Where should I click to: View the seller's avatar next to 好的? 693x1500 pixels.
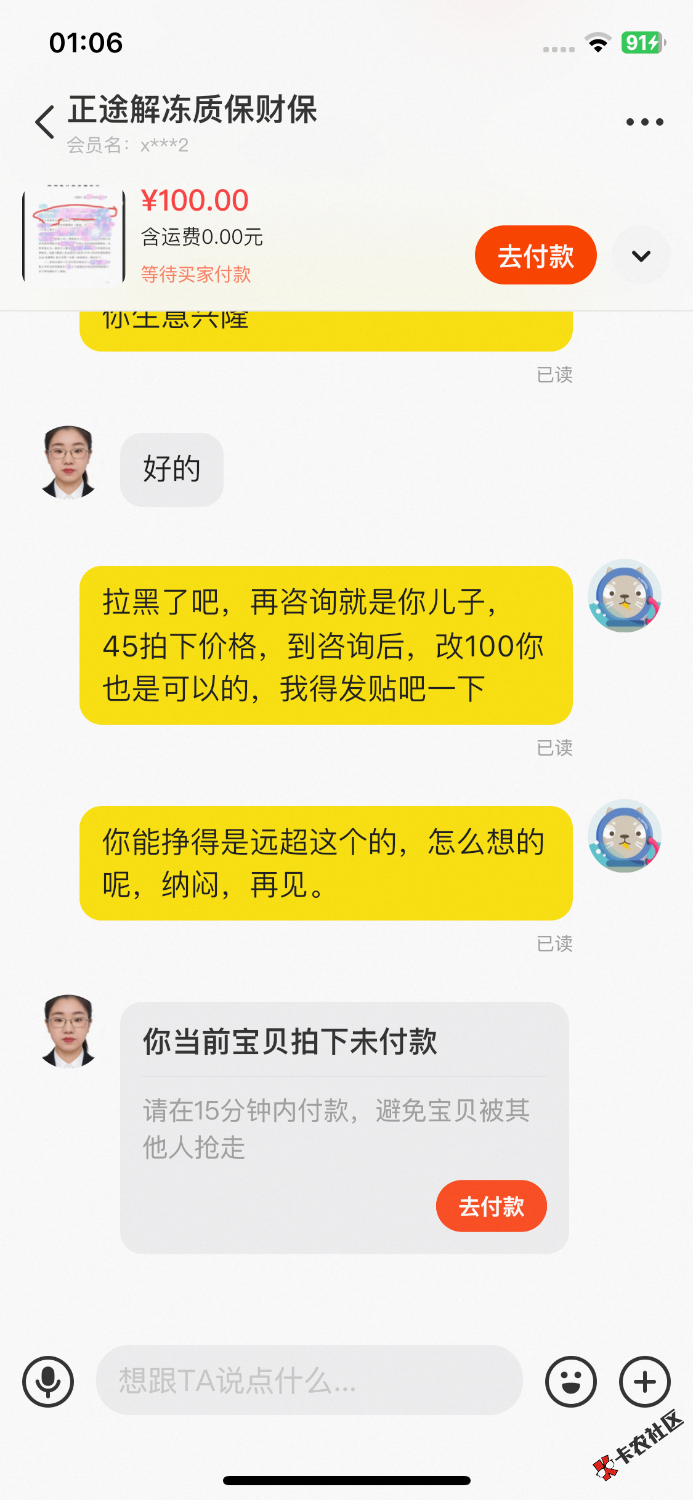tap(68, 462)
